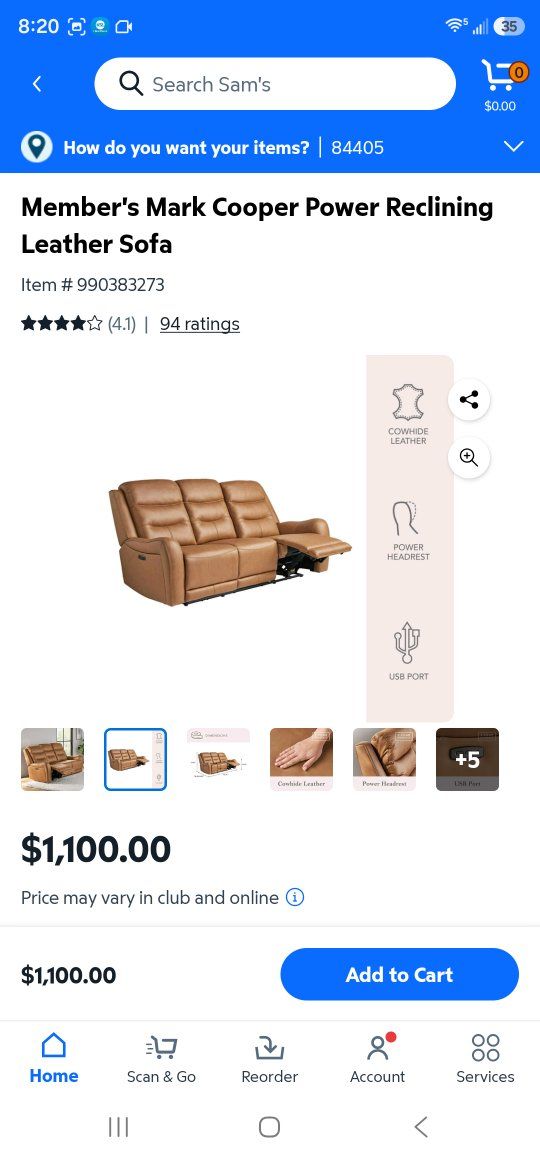Show the +5 more images
The image size is (540, 1158).
click(x=467, y=759)
